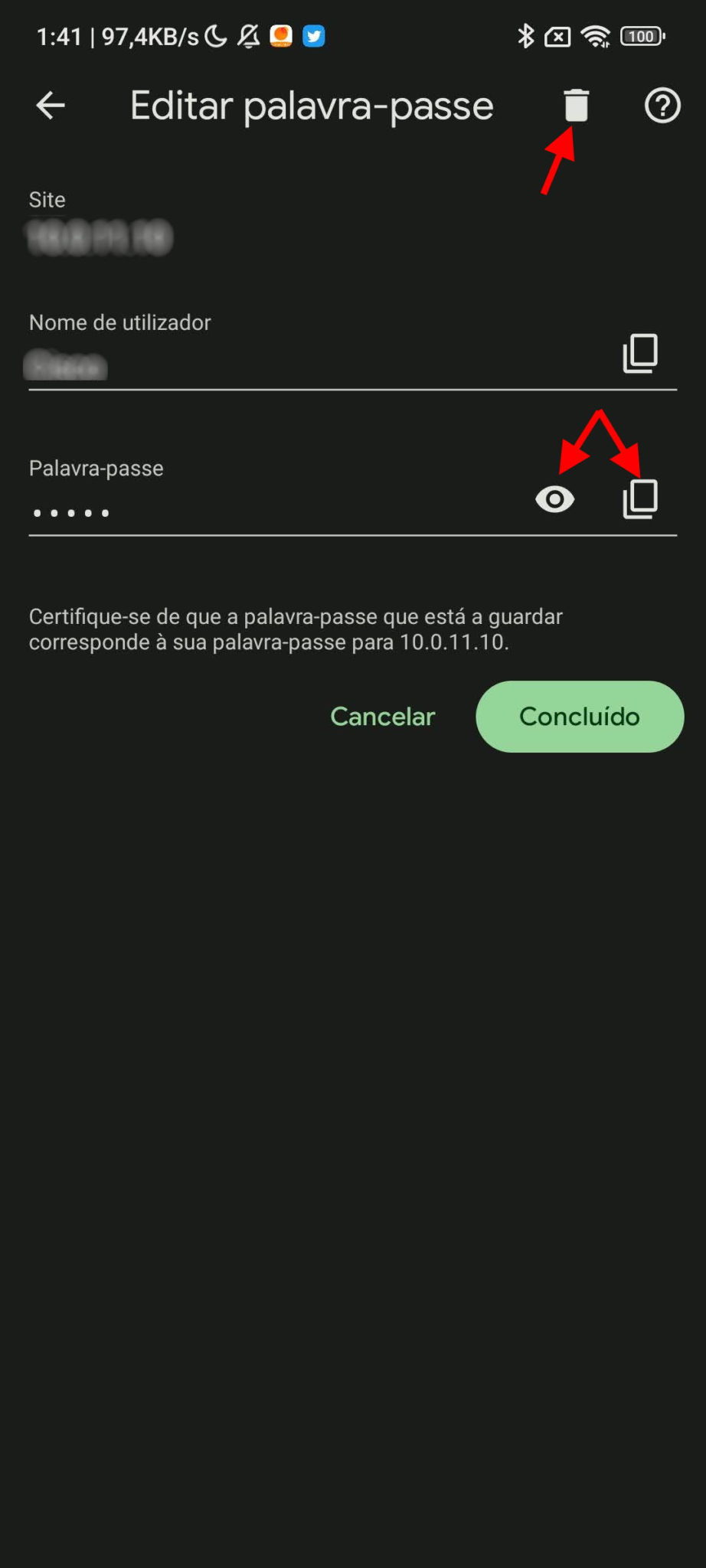This screenshot has height=1568, width=706.
Task: Click the Palavra-passe input field
Action: pyautogui.click(x=230, y=511)
